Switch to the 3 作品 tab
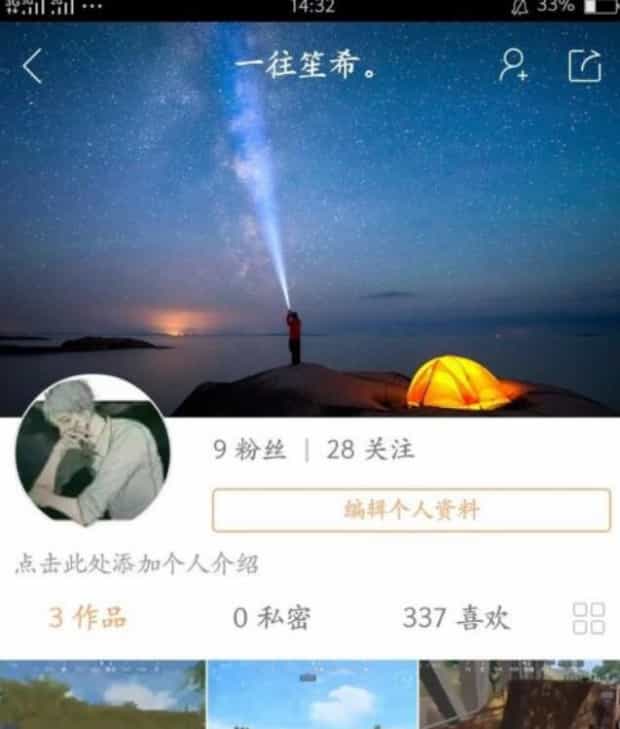Screen dimensions: 620x729 point(88,617)
